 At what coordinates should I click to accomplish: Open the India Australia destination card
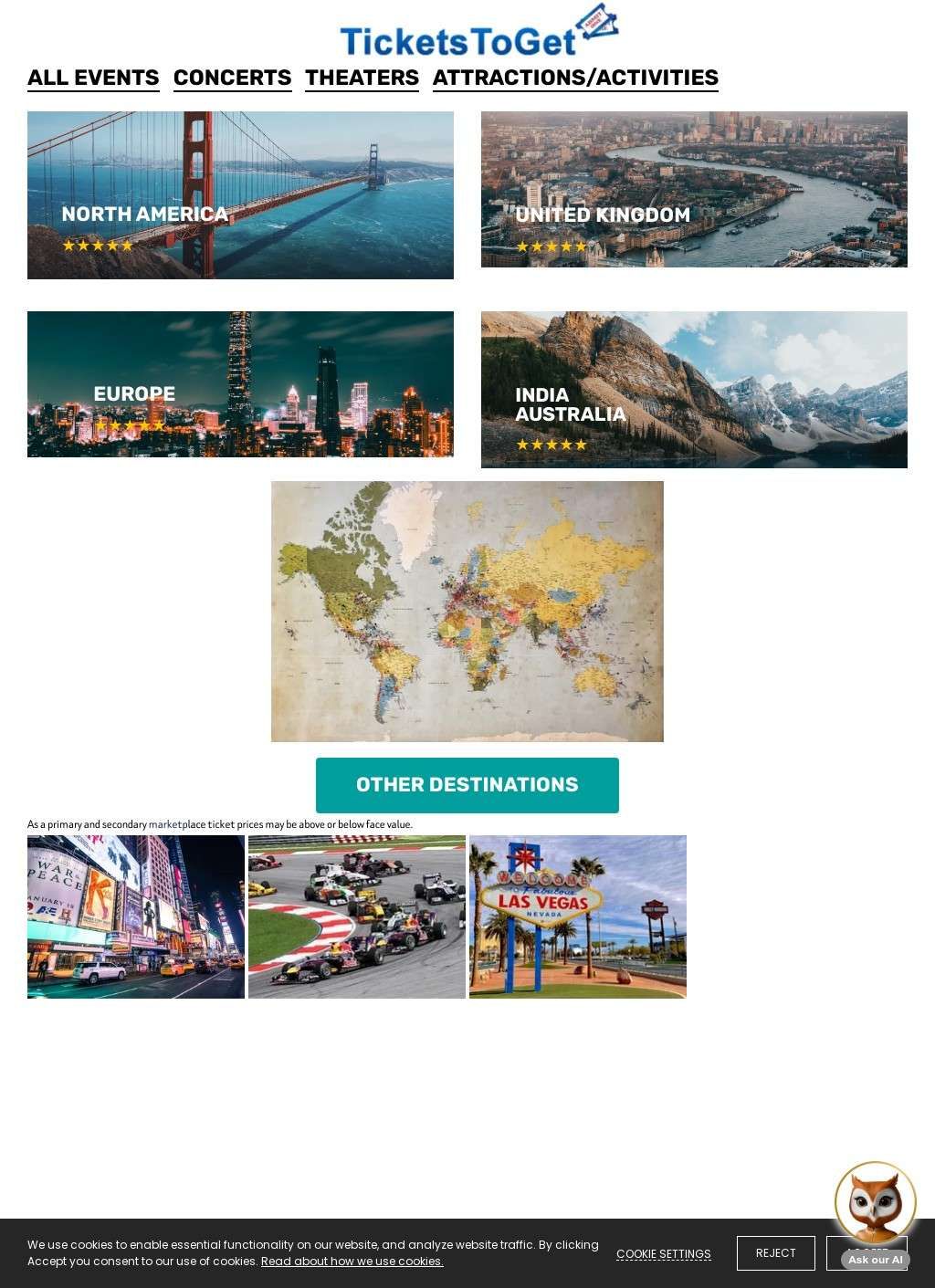694,390
